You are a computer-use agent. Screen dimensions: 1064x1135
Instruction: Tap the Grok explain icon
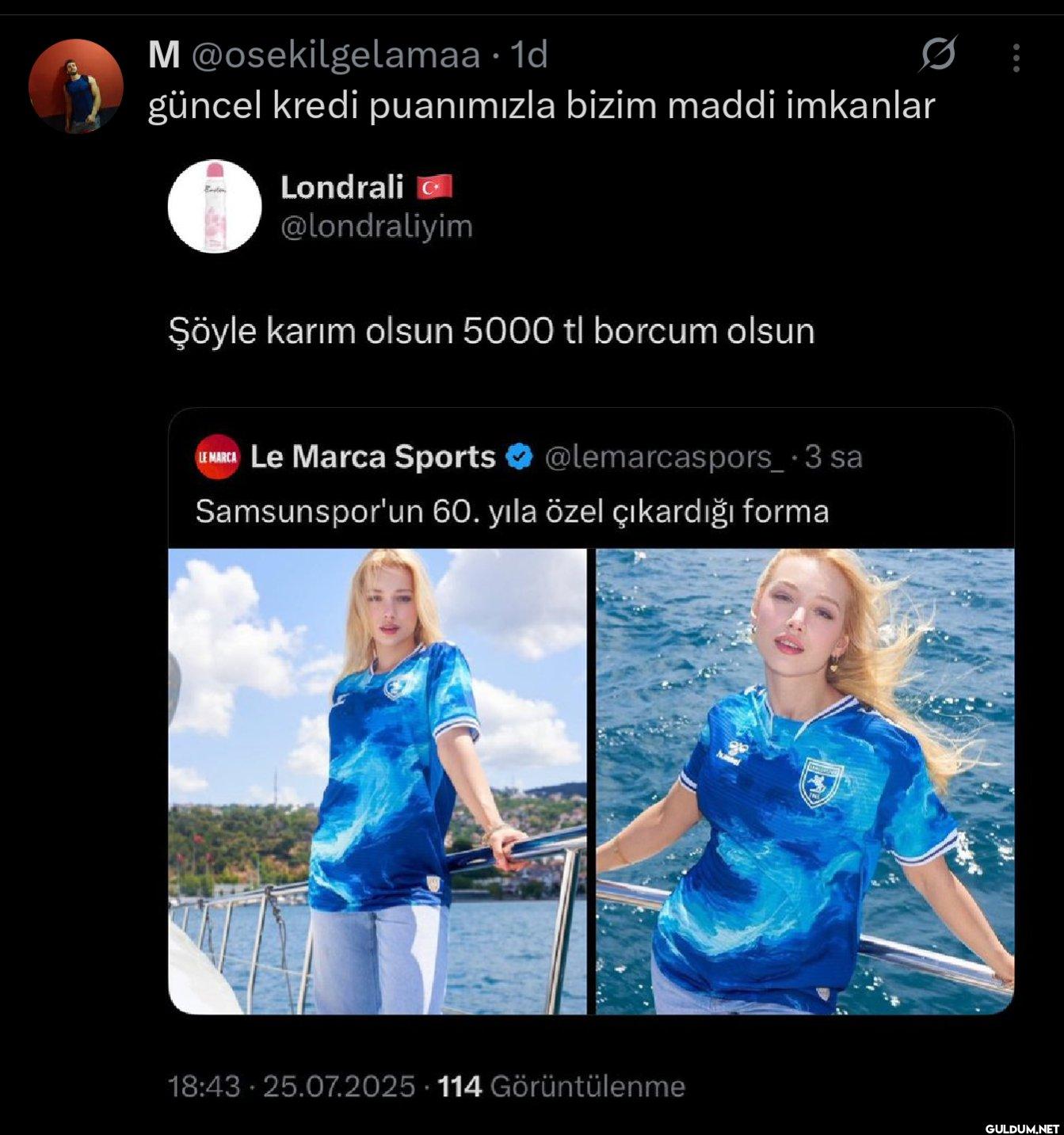pyautogui.click(x=939, y=55)
